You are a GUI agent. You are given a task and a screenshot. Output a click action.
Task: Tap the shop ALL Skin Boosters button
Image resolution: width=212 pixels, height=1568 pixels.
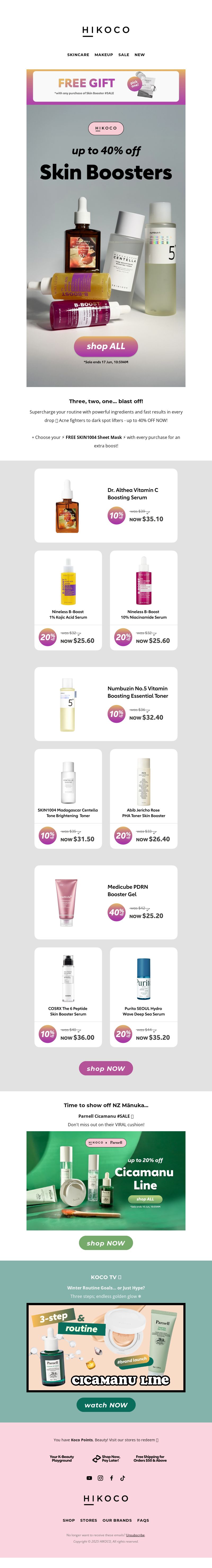105,346
